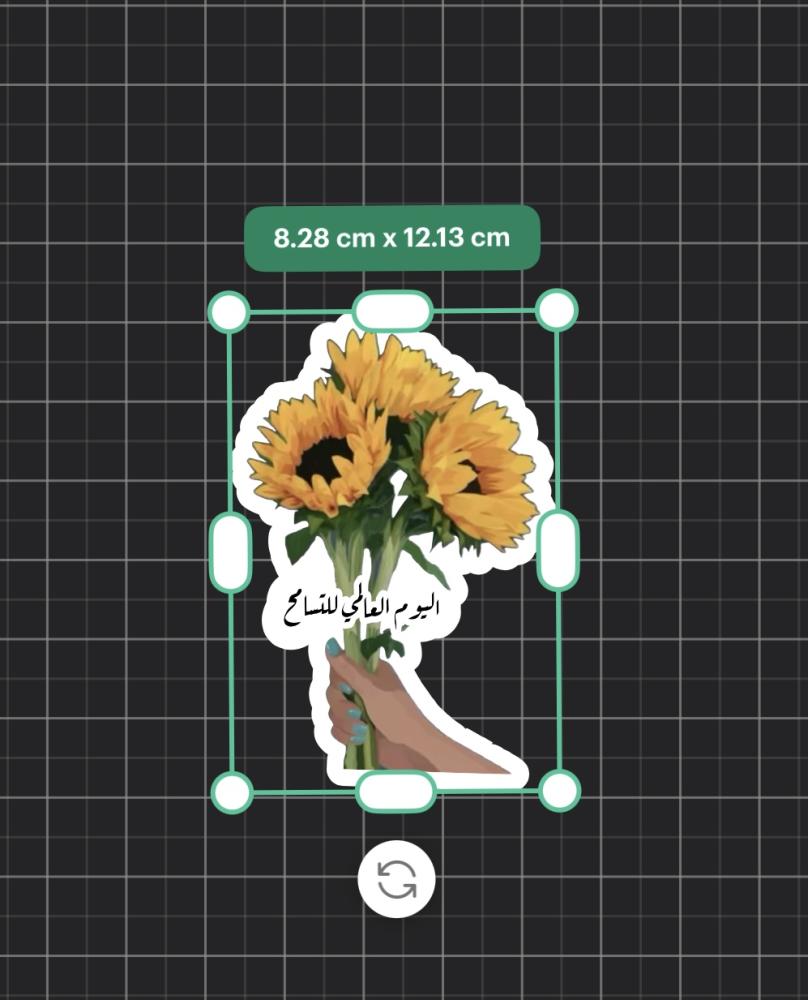Tap the top-left corner resize handle
This screenshot has width=808, height=1000.
point(229,312)
